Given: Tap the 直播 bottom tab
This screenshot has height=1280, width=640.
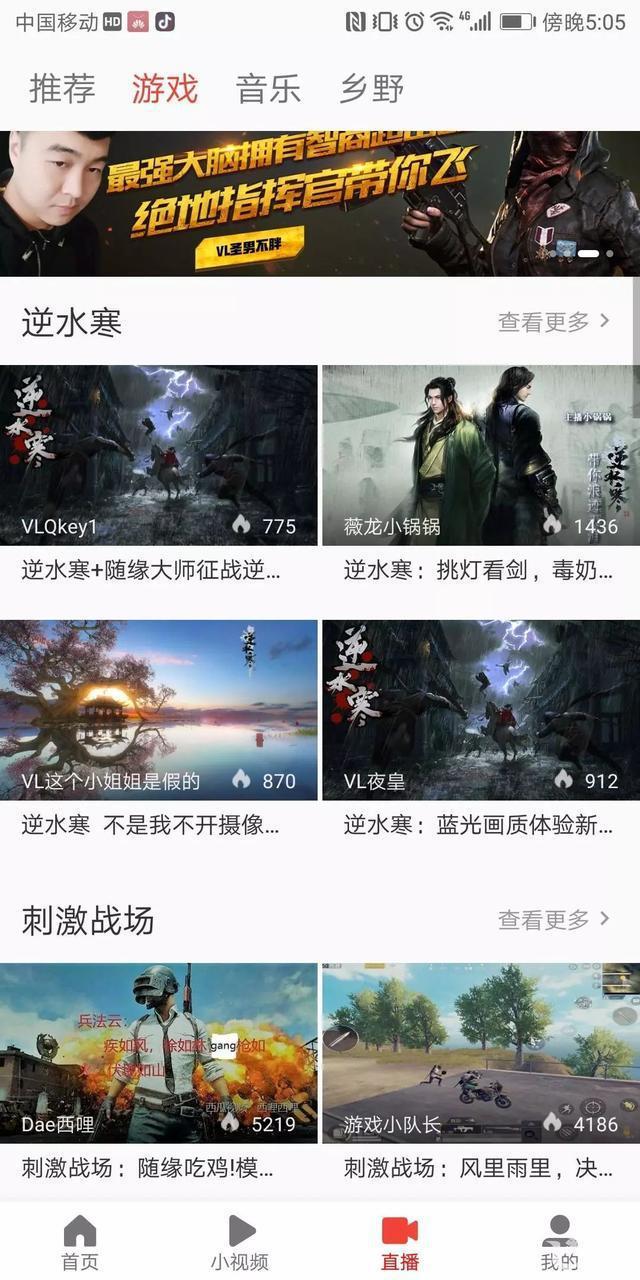Looking at the screenshot, I should pos(400,1242).
